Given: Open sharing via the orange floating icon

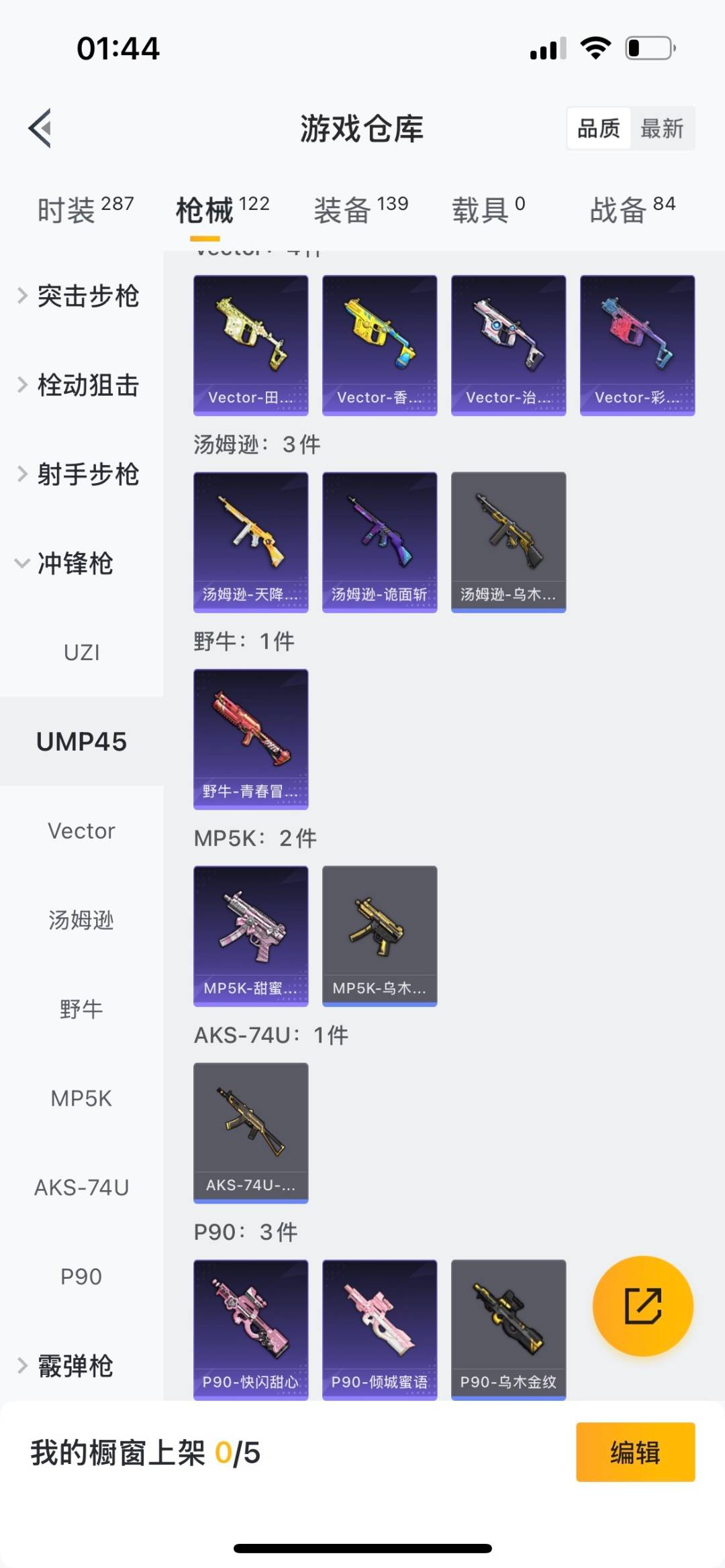Looking at the screenshot, I should 642,1304.
